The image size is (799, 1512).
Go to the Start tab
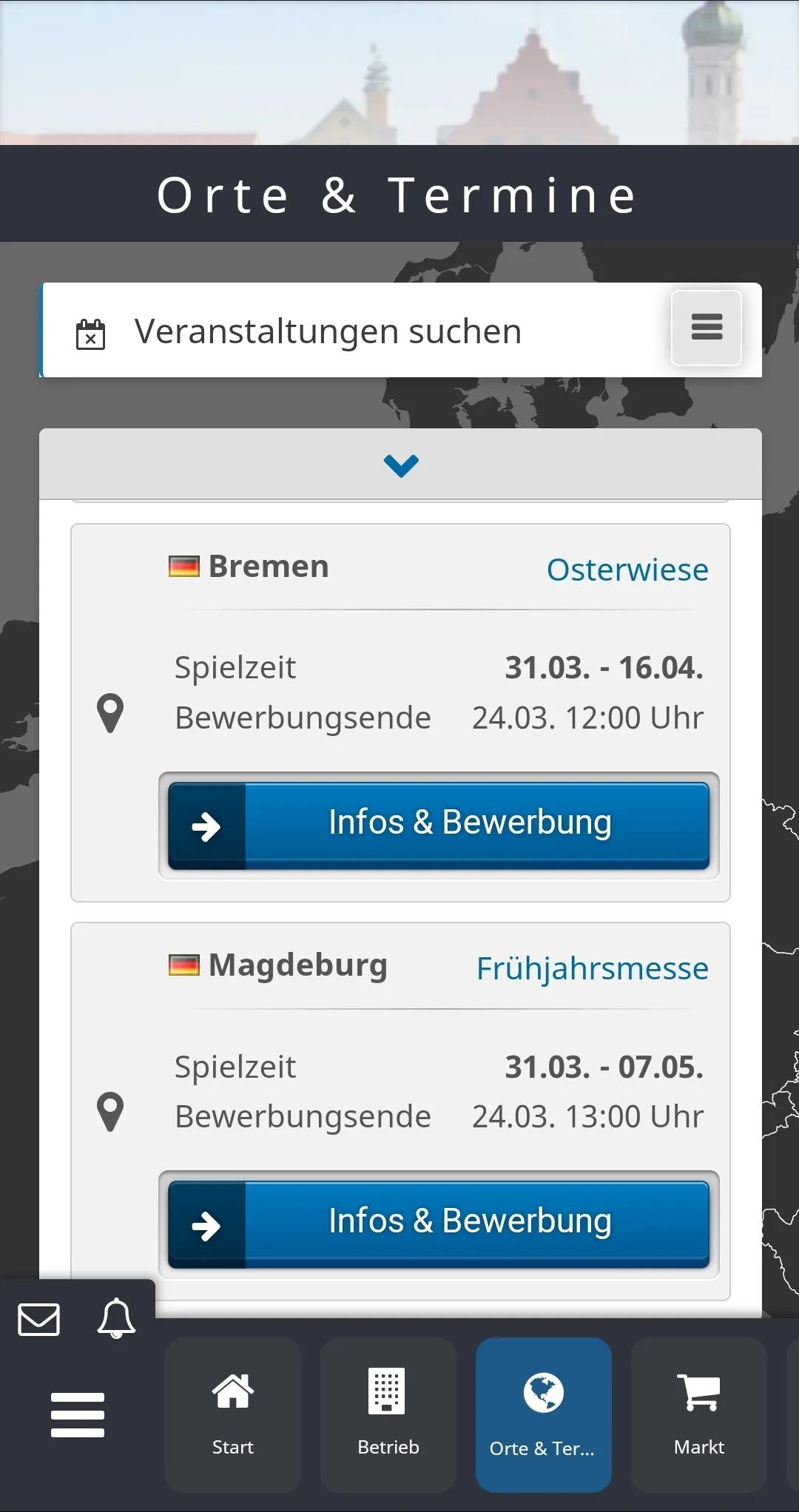coord(233,1414)
